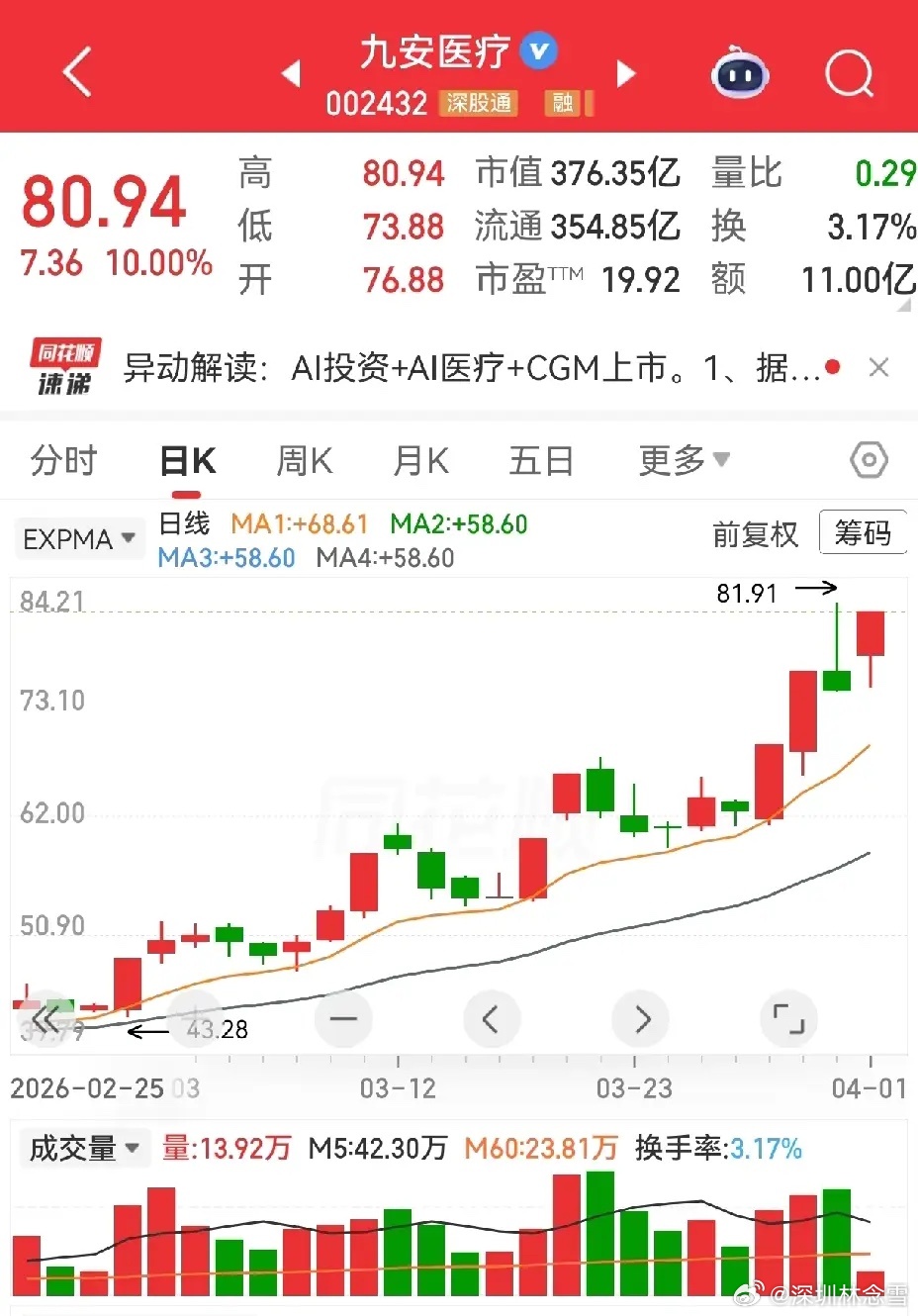Show the 五日 chart
Screen dimensions: 918x1316
tap(540, 461)
